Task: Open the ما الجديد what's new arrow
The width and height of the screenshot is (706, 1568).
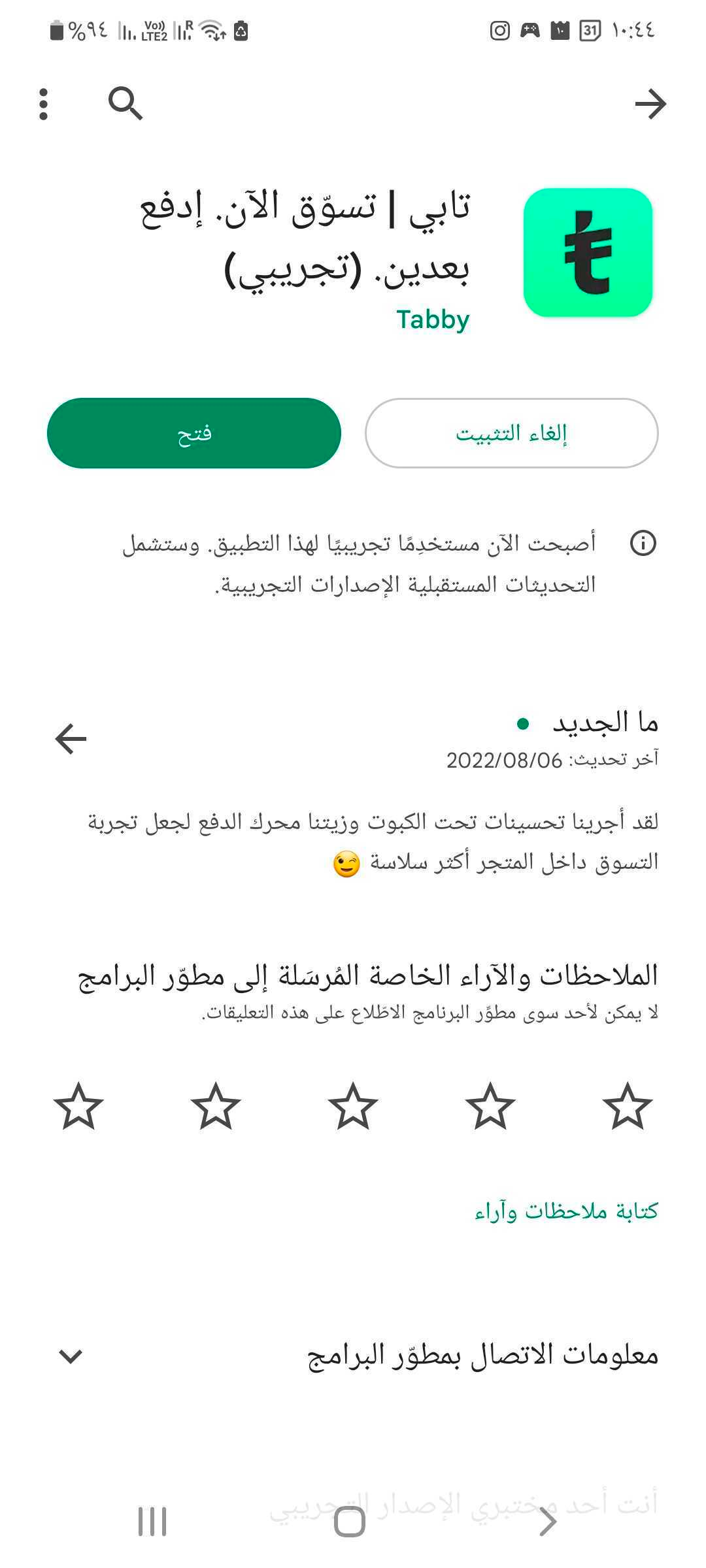Action: coord(71,739)
